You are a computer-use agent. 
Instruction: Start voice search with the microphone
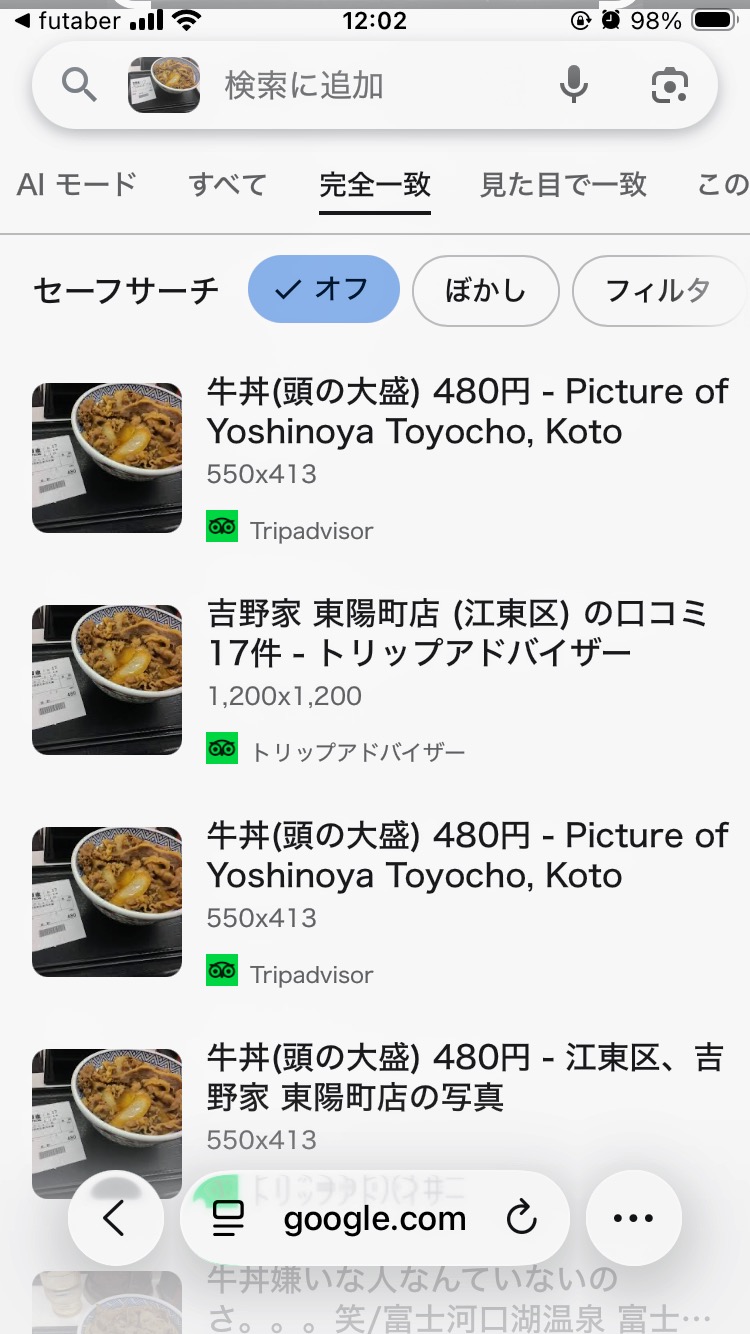point(573,86)
